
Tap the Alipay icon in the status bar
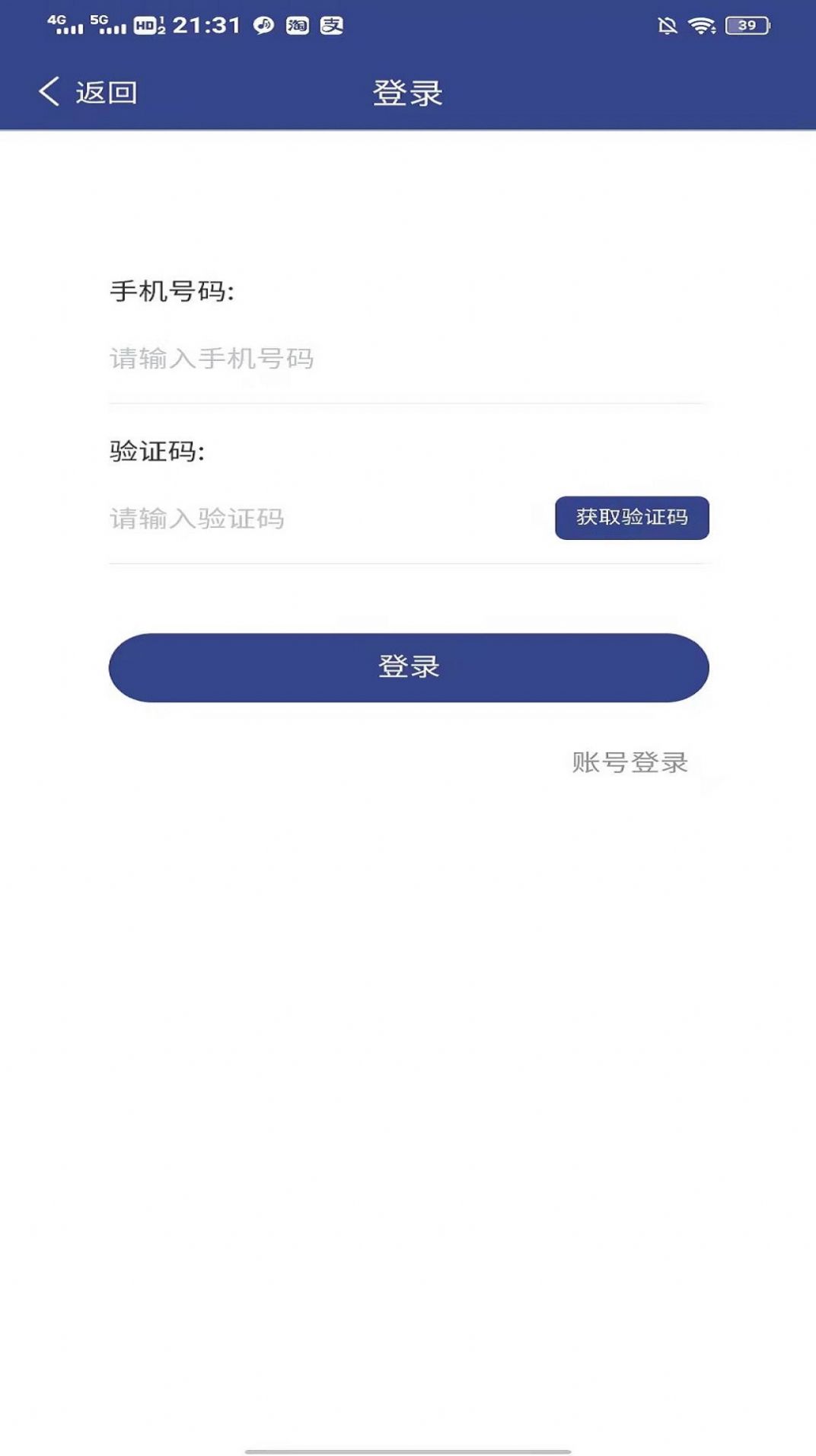click(330, 24)
